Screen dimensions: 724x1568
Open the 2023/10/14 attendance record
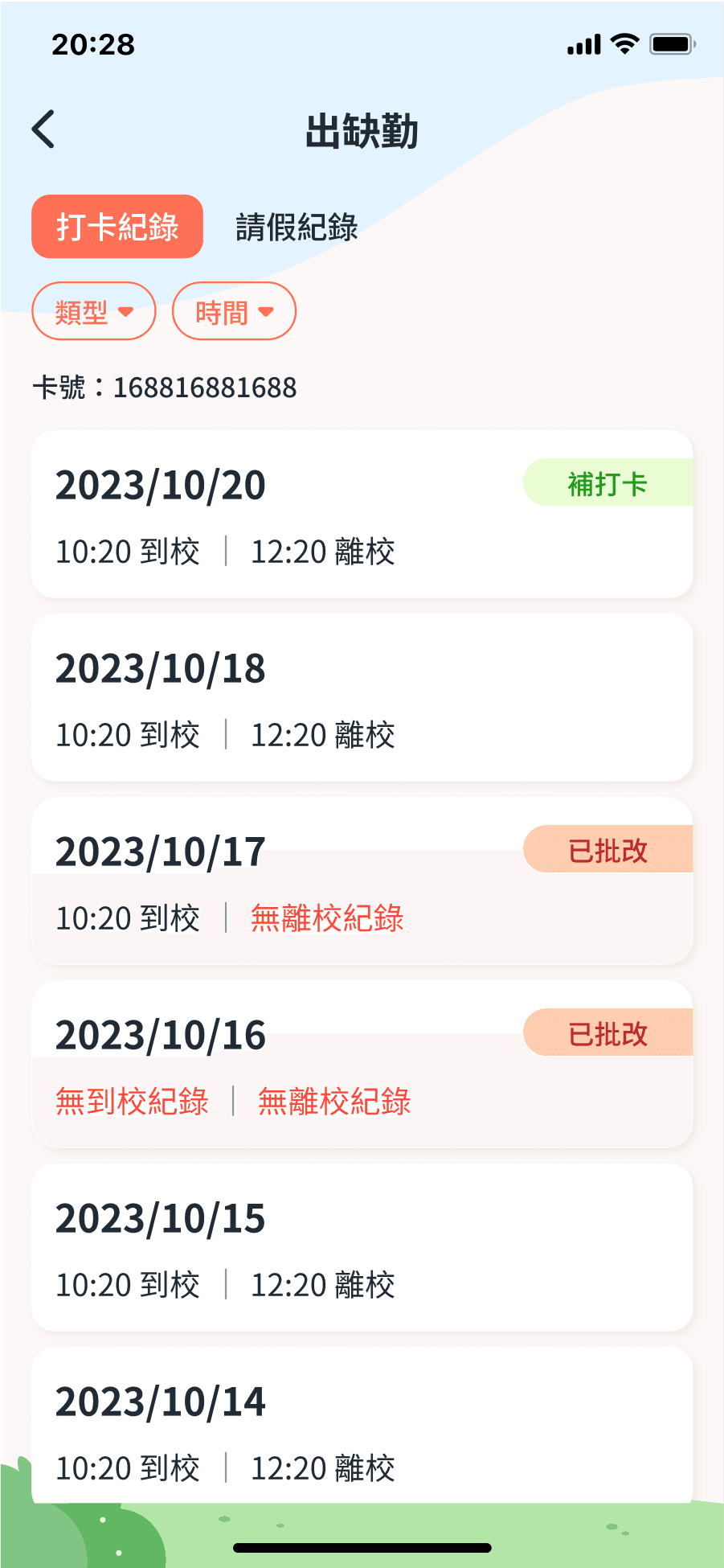362,1425
